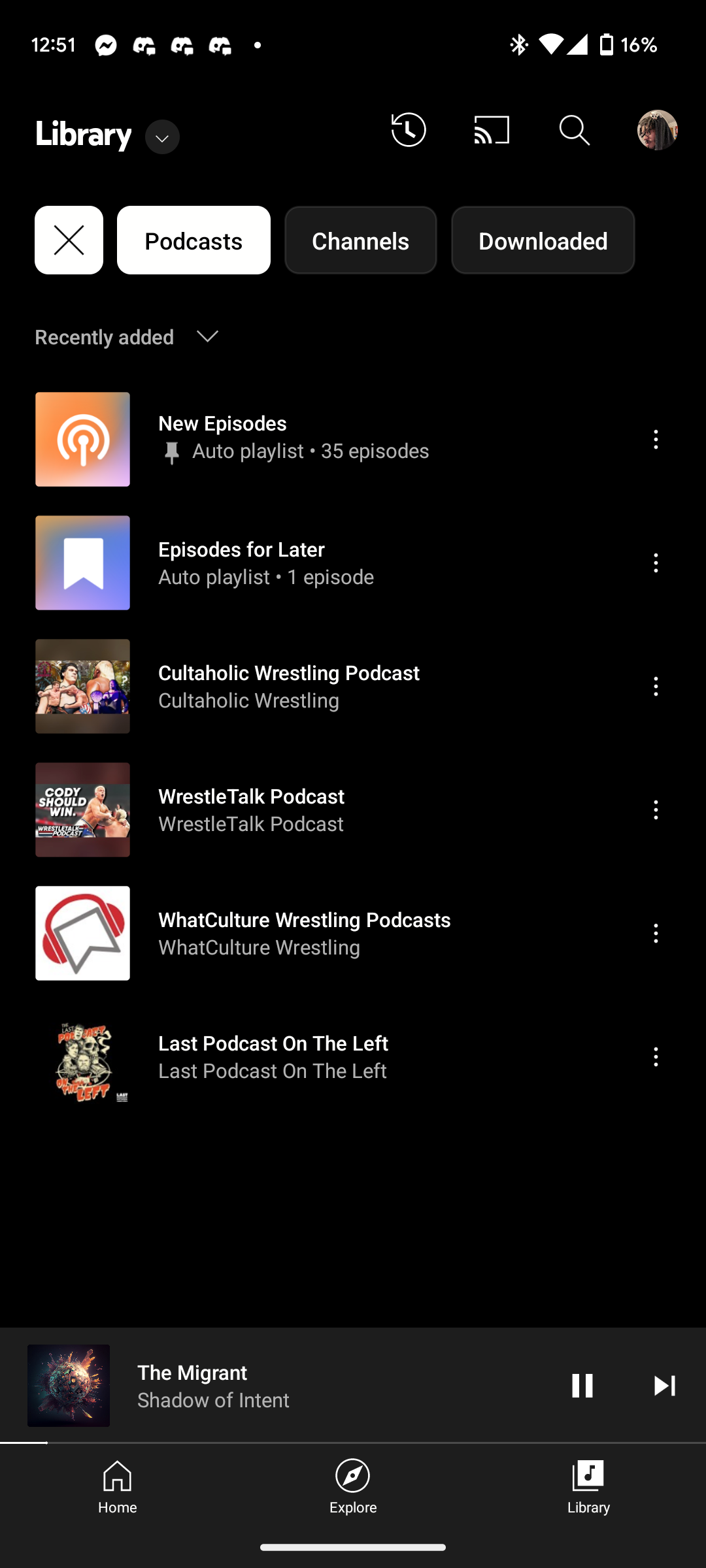706x1568 pixels.
Task: Clear the Podcasts filter with the X
Action: tap(69, 240)
